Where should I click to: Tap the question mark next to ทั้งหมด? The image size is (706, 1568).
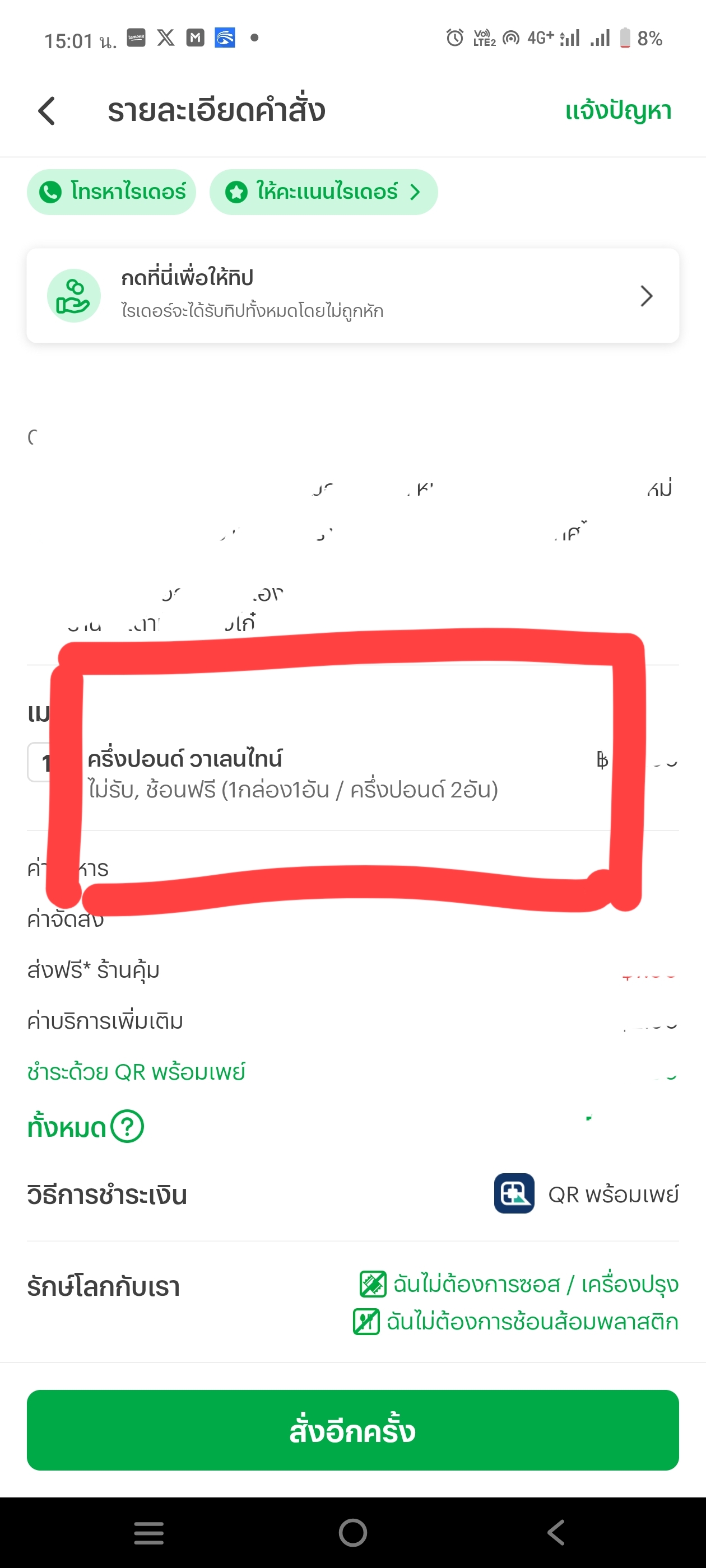(127, 1127)
